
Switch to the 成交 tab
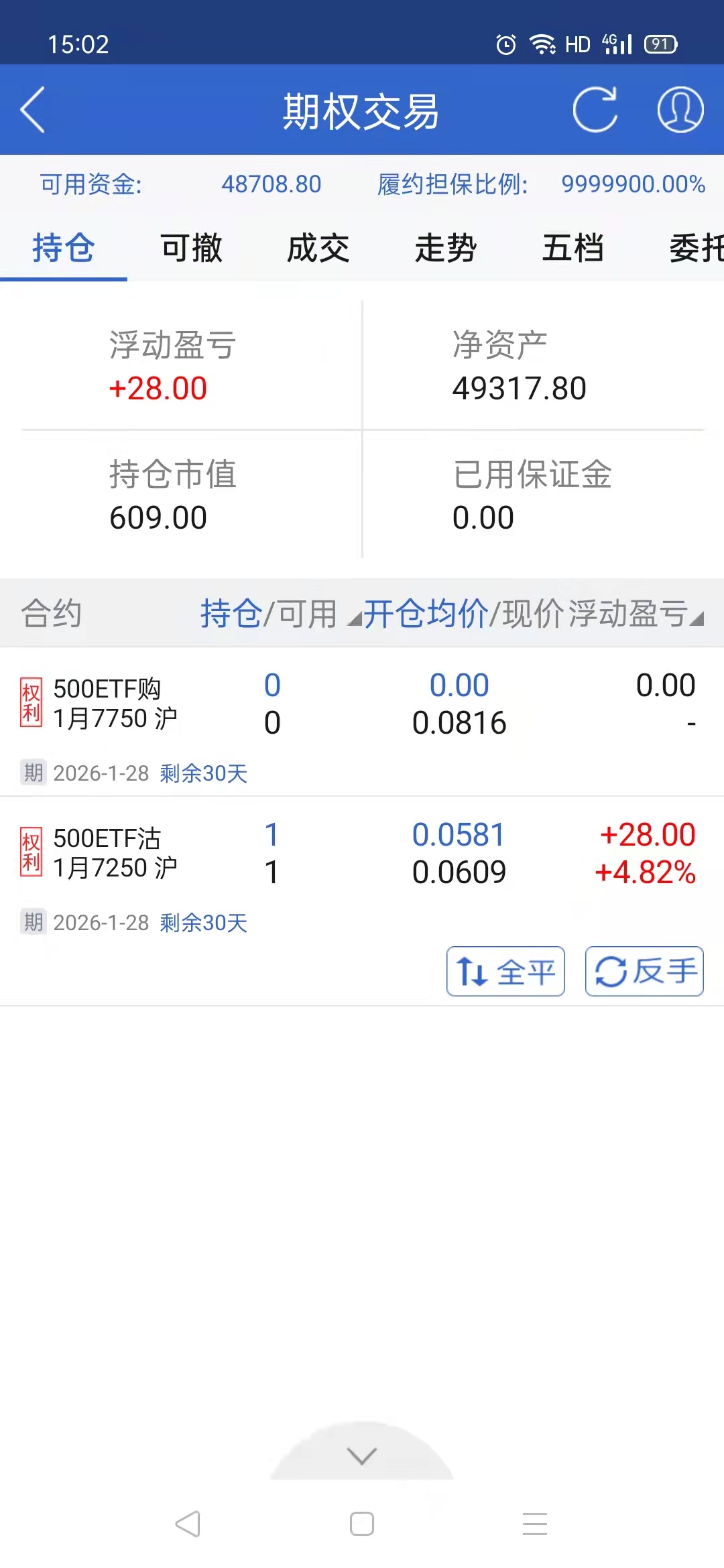point(318,249)
